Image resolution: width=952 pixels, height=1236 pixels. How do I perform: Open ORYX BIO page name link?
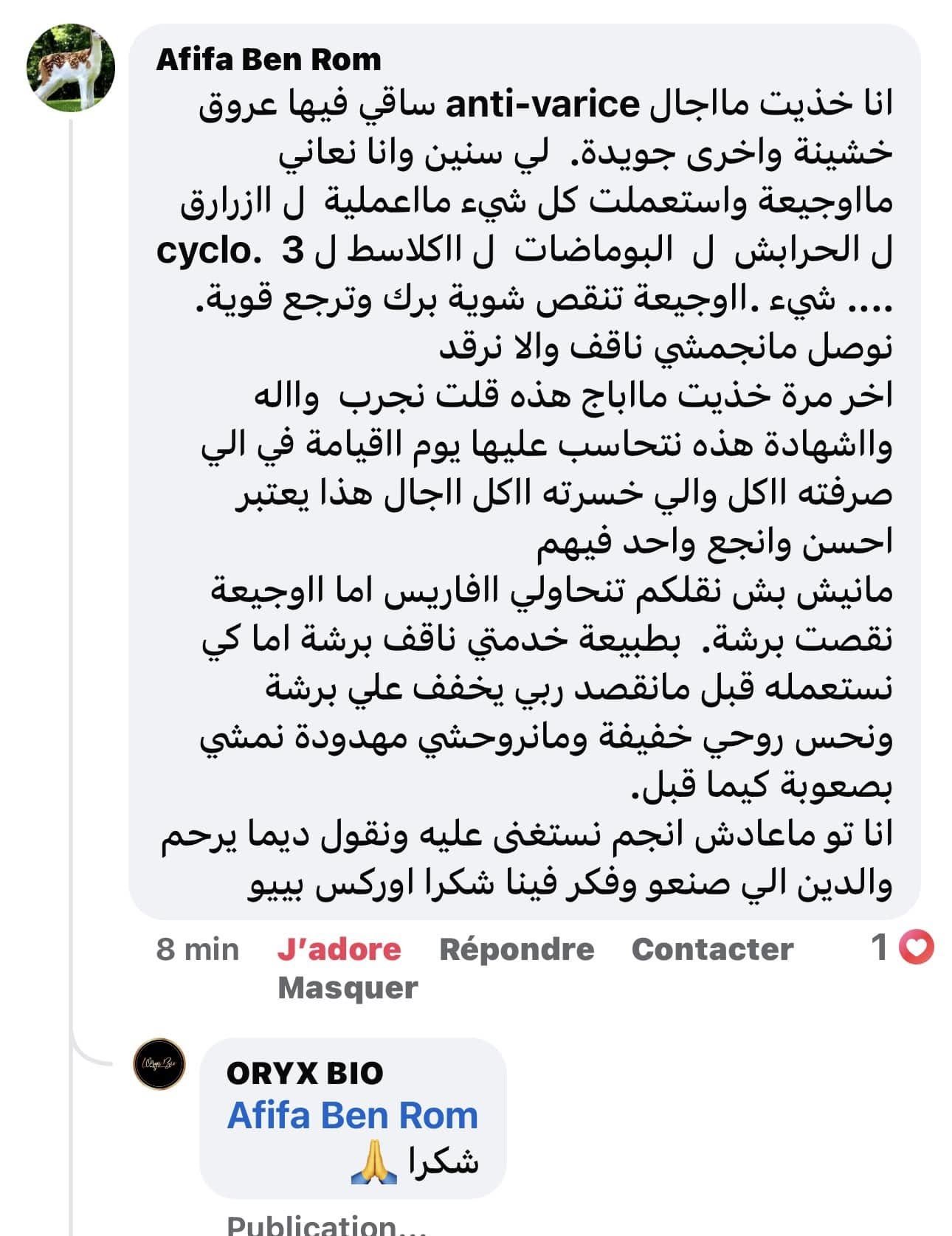coord(305,1073)
